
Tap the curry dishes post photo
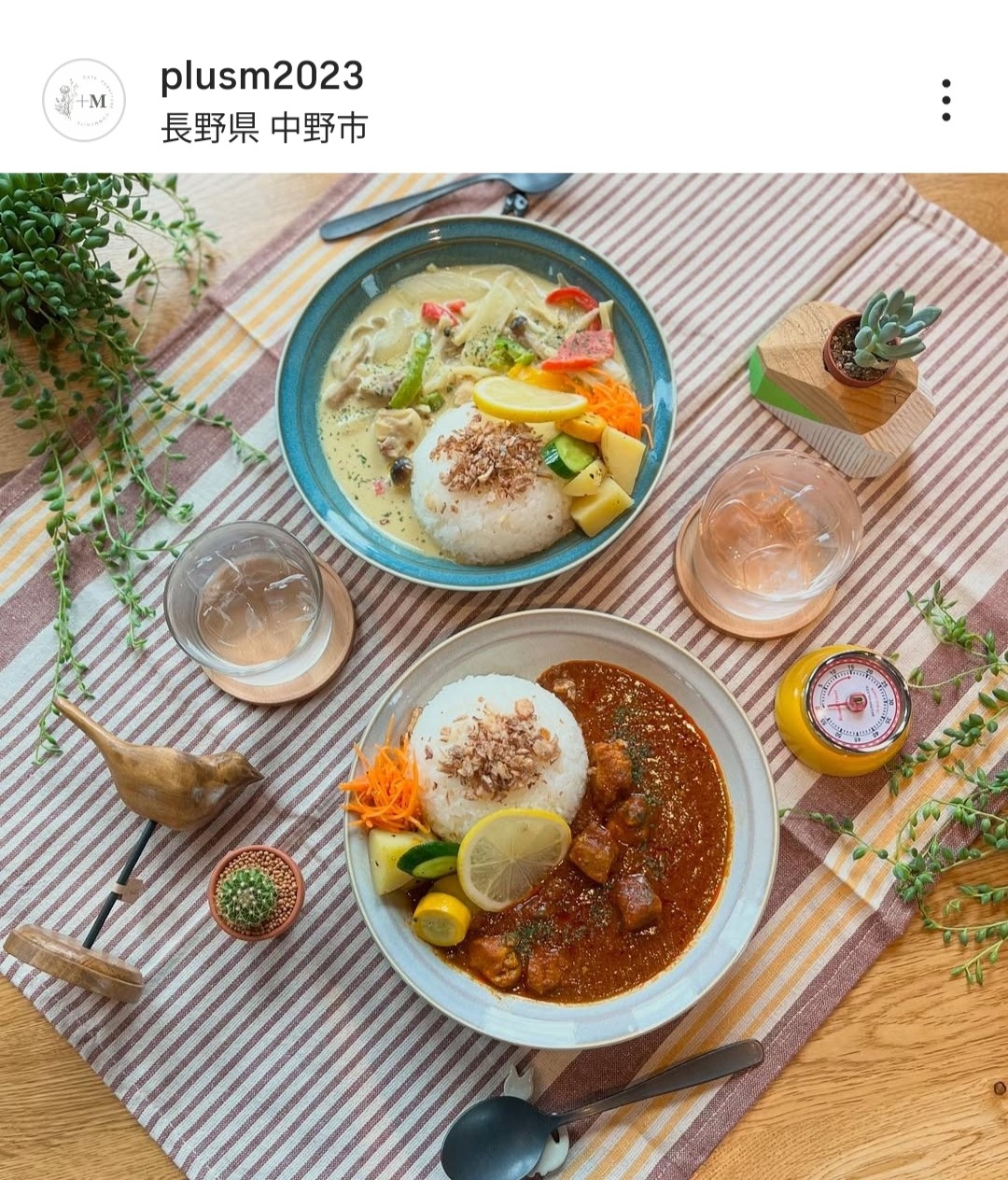click(x=504, y=676)
